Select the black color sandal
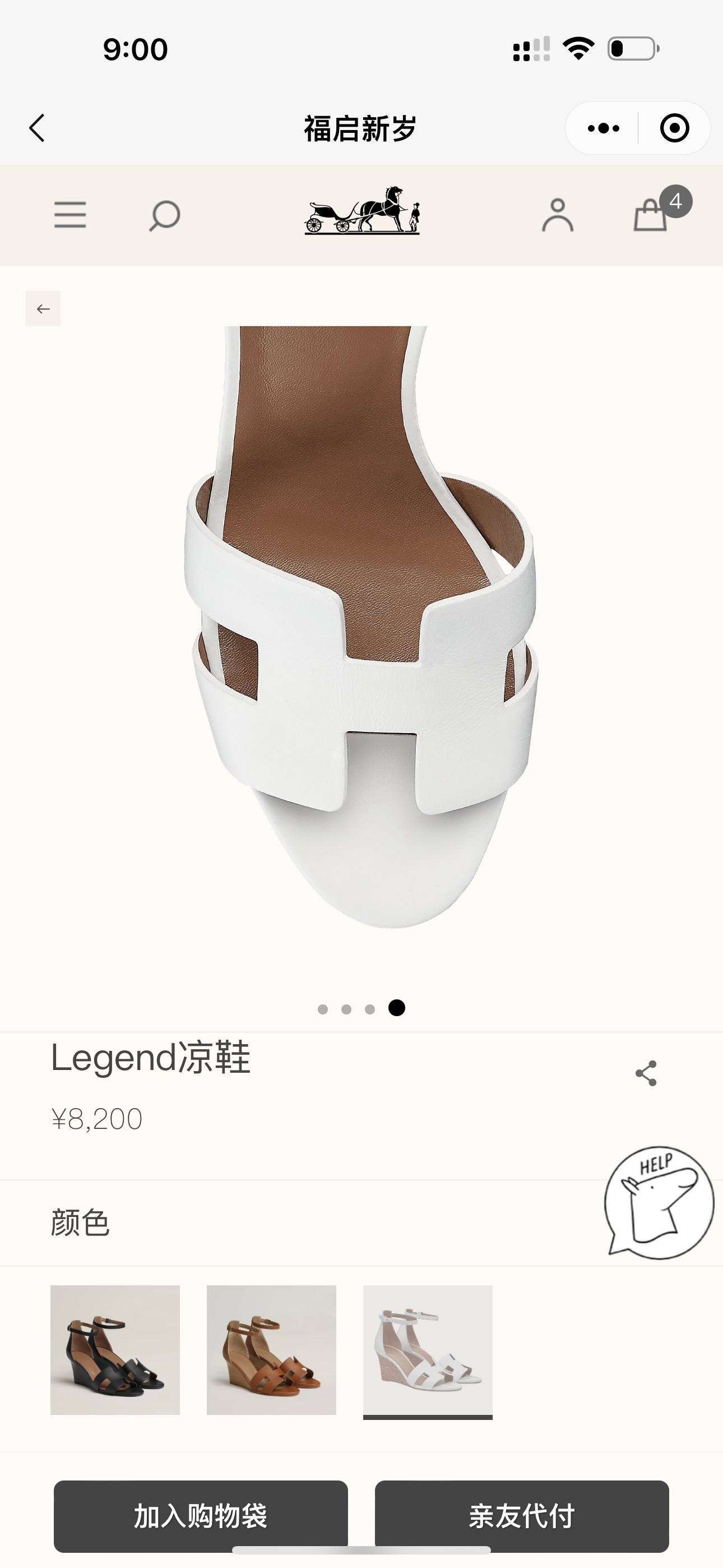 (115, 1349)
